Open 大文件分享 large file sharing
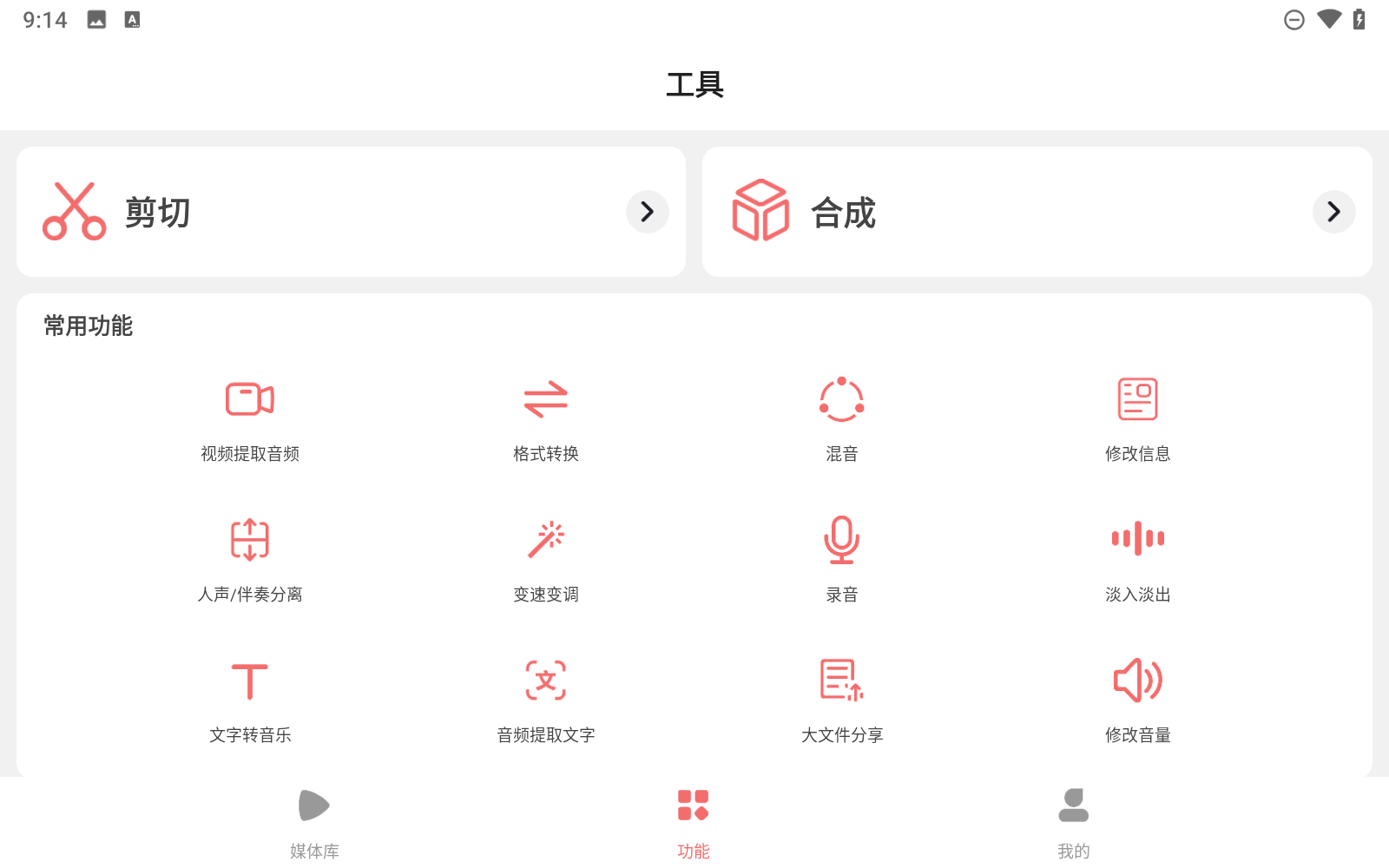The image size is (1389, 868). (841, 700)
